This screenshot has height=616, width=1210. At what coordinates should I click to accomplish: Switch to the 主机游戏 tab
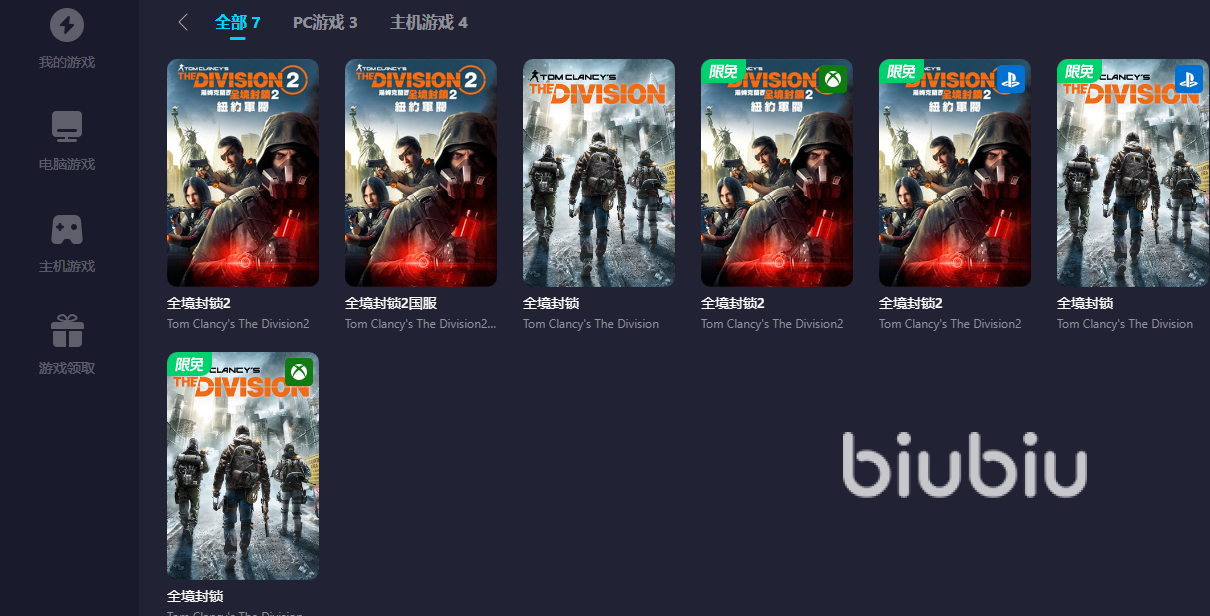(428, 23)
